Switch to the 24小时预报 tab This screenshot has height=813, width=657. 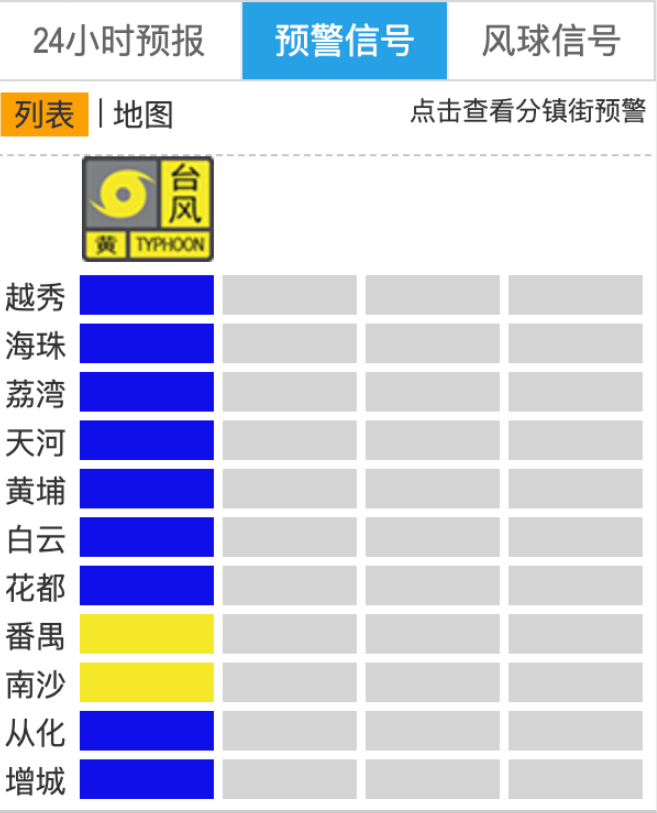click(119, 41)
